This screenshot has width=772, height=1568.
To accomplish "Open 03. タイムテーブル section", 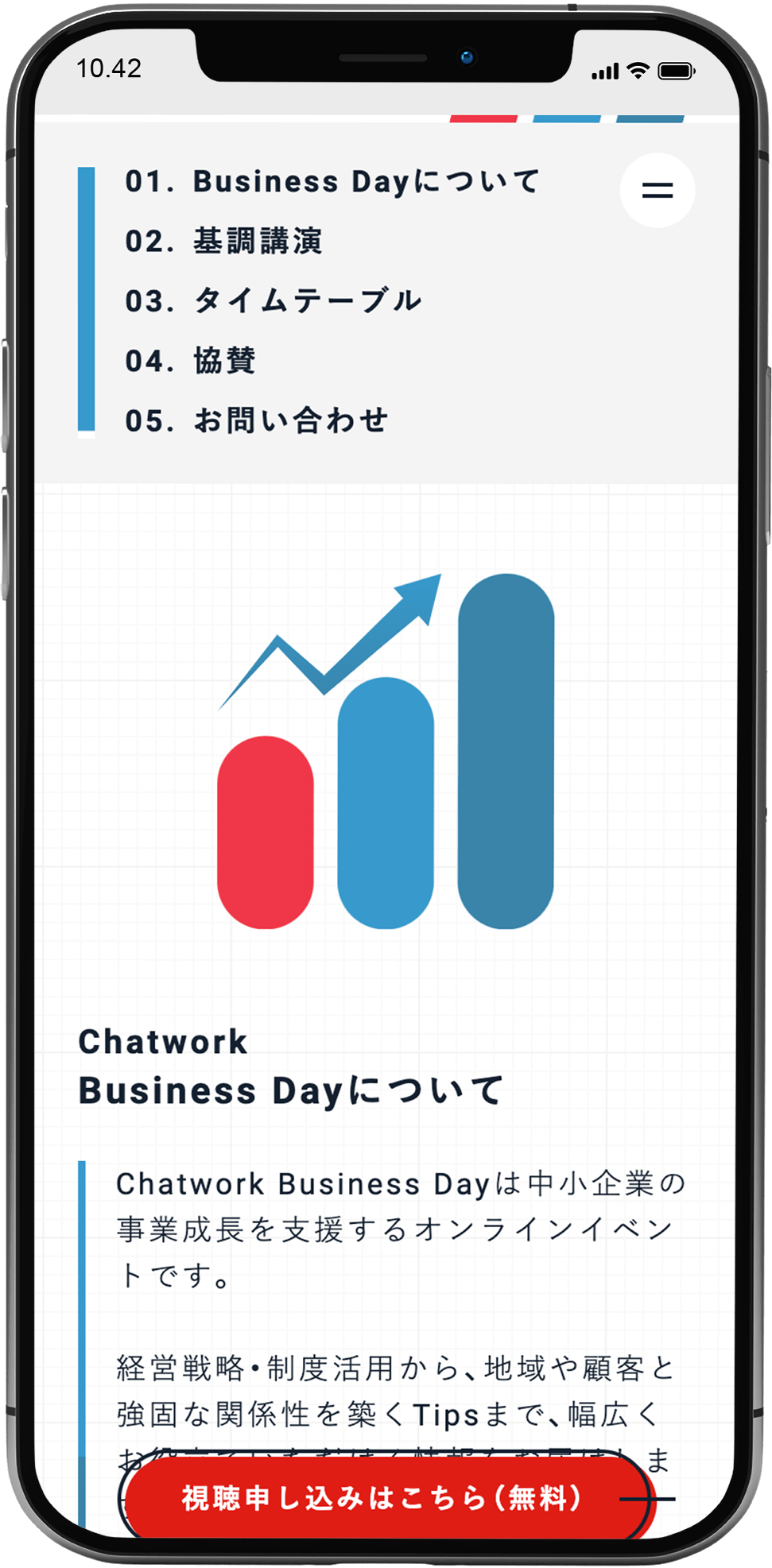I will pos(273,300).
